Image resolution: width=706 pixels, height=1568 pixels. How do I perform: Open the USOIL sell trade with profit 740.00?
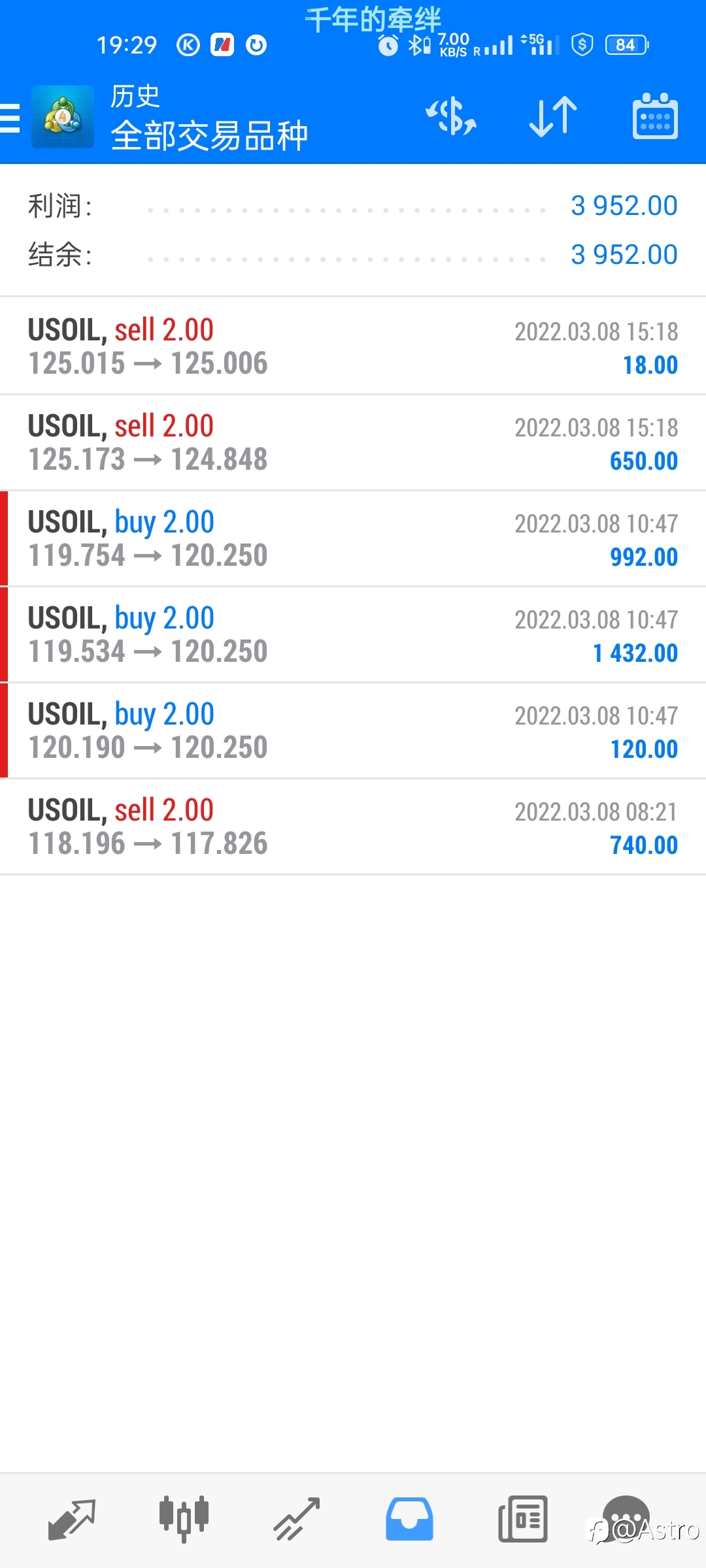(353, 826)
